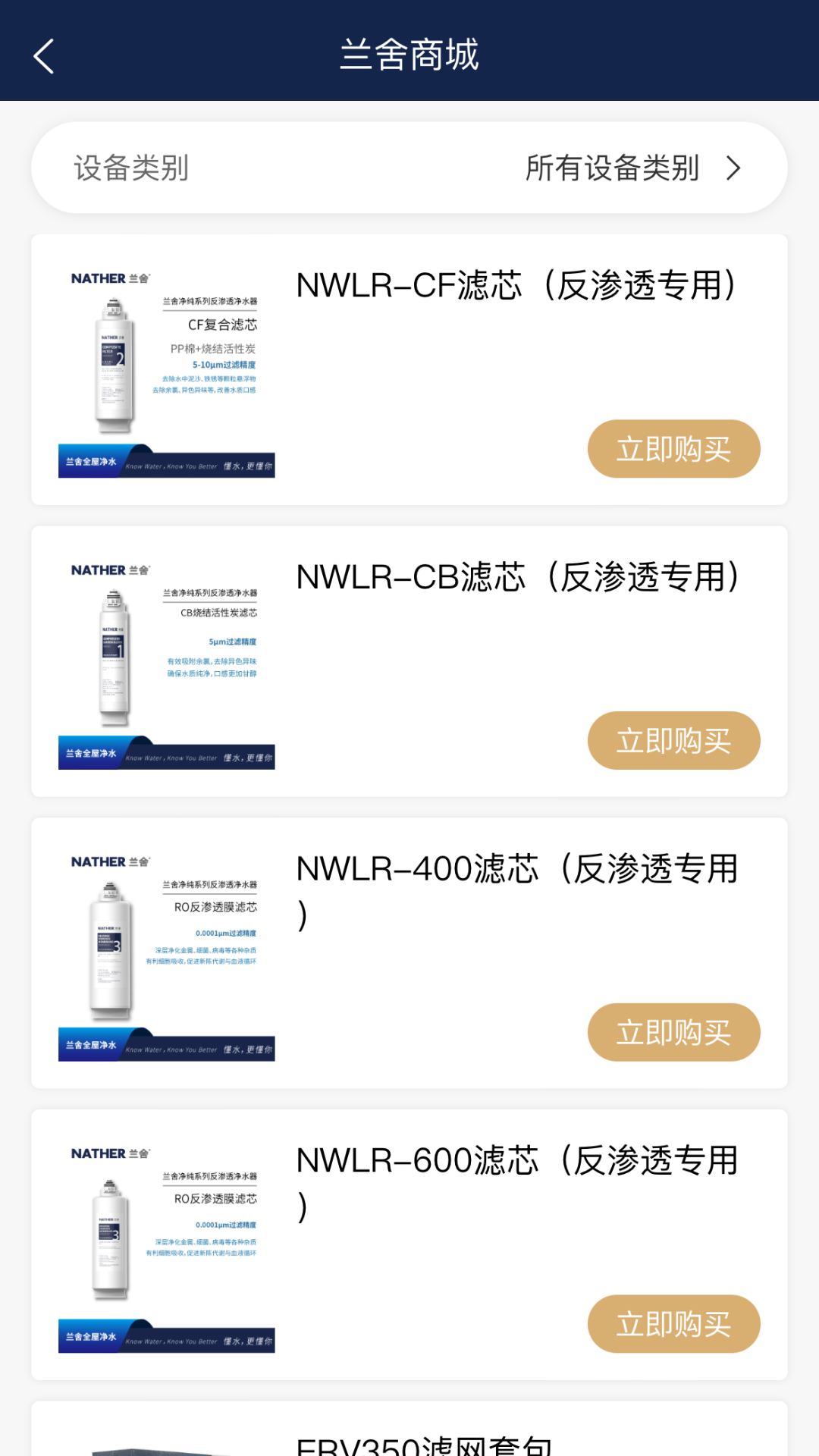Viewport: 819px width, 1456px height.
Task: Click the back arrow to exit the store
Action: point(43,55)
